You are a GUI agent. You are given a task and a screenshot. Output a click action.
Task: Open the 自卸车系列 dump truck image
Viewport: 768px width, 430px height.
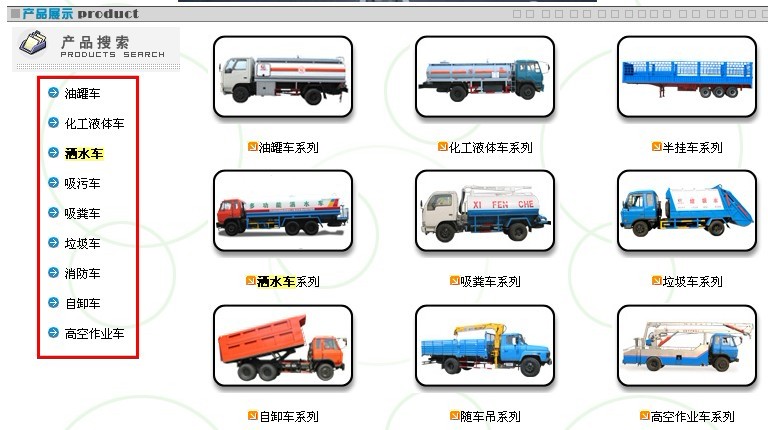point(283,345)
